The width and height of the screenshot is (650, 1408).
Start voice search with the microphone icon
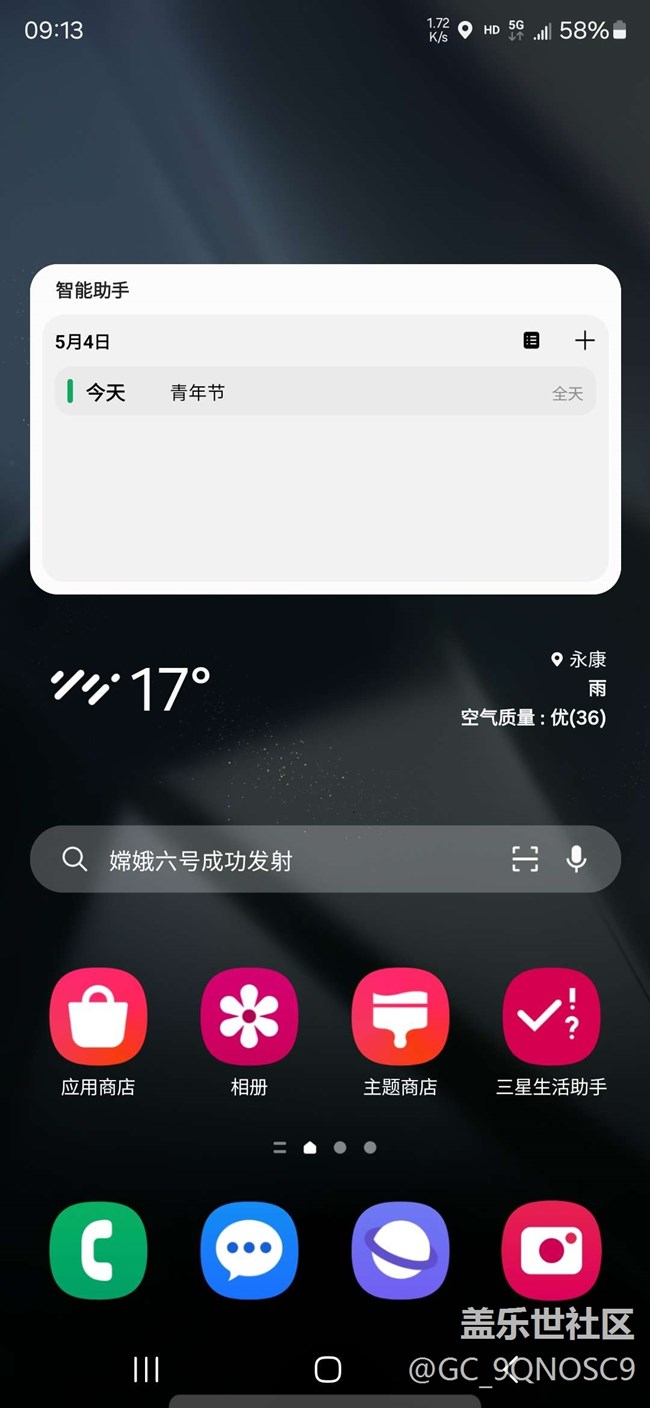click(576, 859)
